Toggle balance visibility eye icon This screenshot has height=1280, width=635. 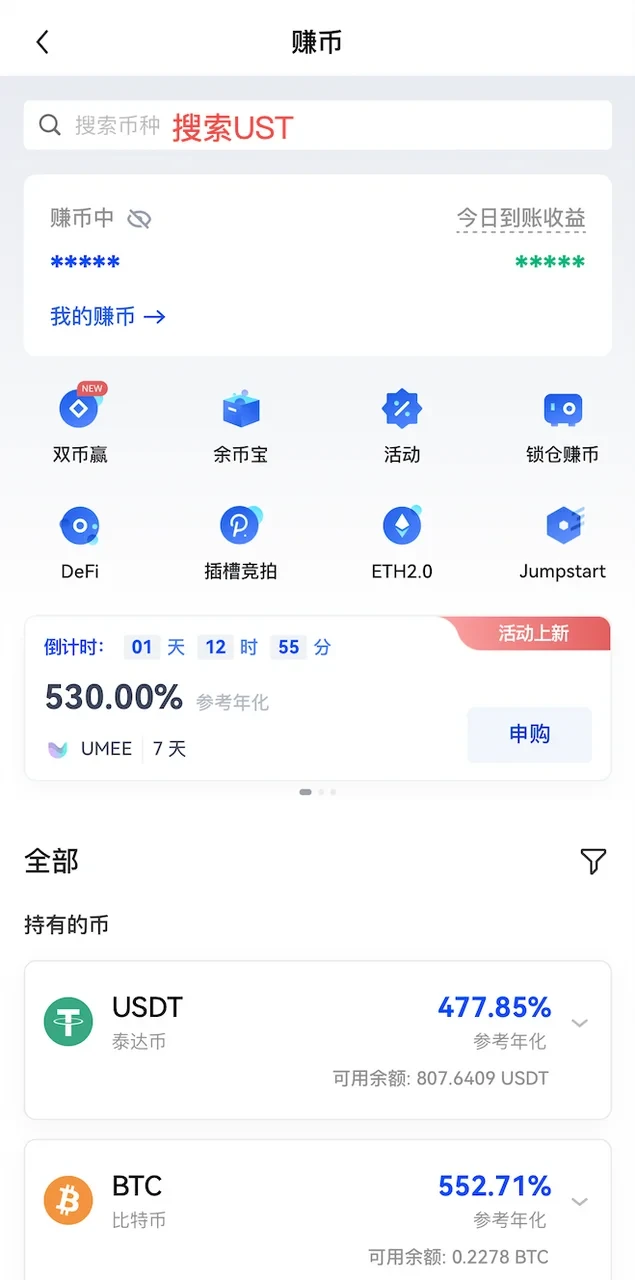(140, 219)
